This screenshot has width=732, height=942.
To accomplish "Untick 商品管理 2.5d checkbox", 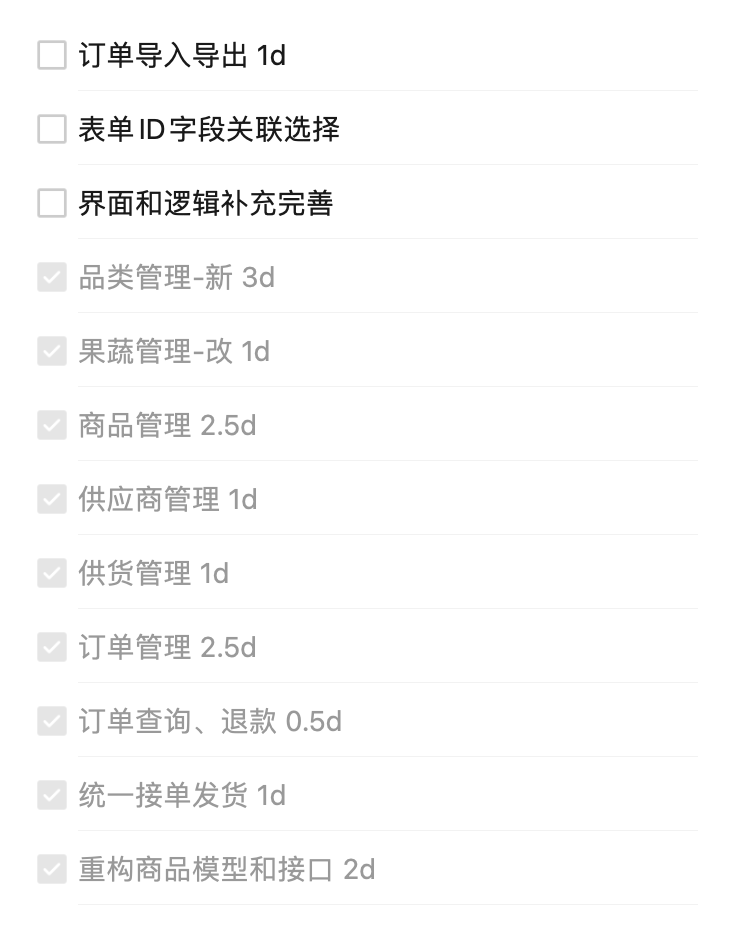I will click(52, 425).
